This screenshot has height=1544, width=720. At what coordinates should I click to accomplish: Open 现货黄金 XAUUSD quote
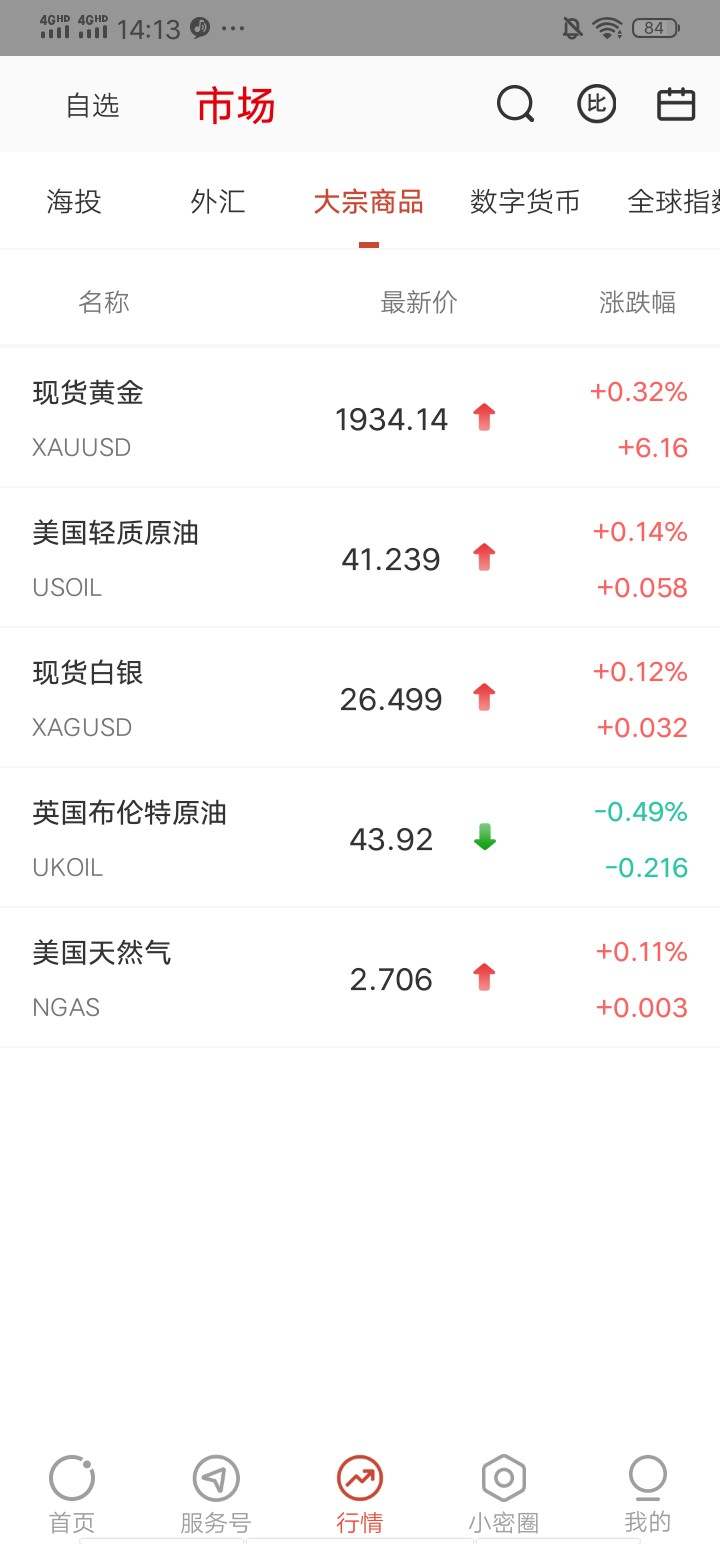coord(360,418)
